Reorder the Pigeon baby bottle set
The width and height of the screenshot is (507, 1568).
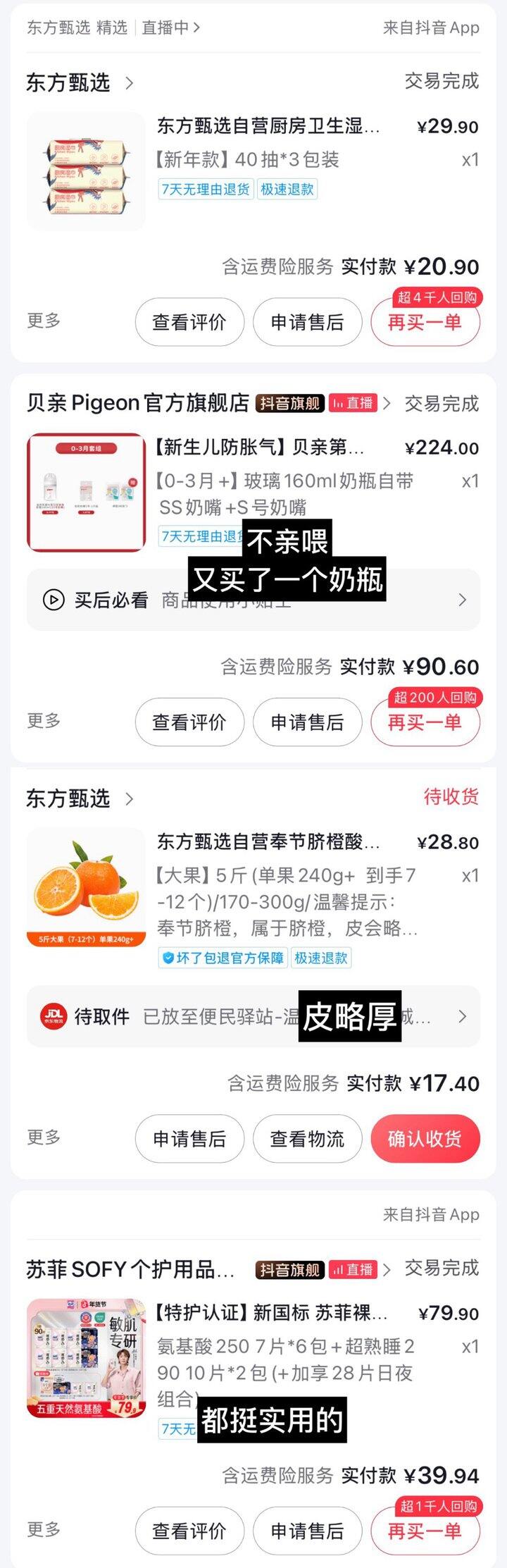(425, 722)
